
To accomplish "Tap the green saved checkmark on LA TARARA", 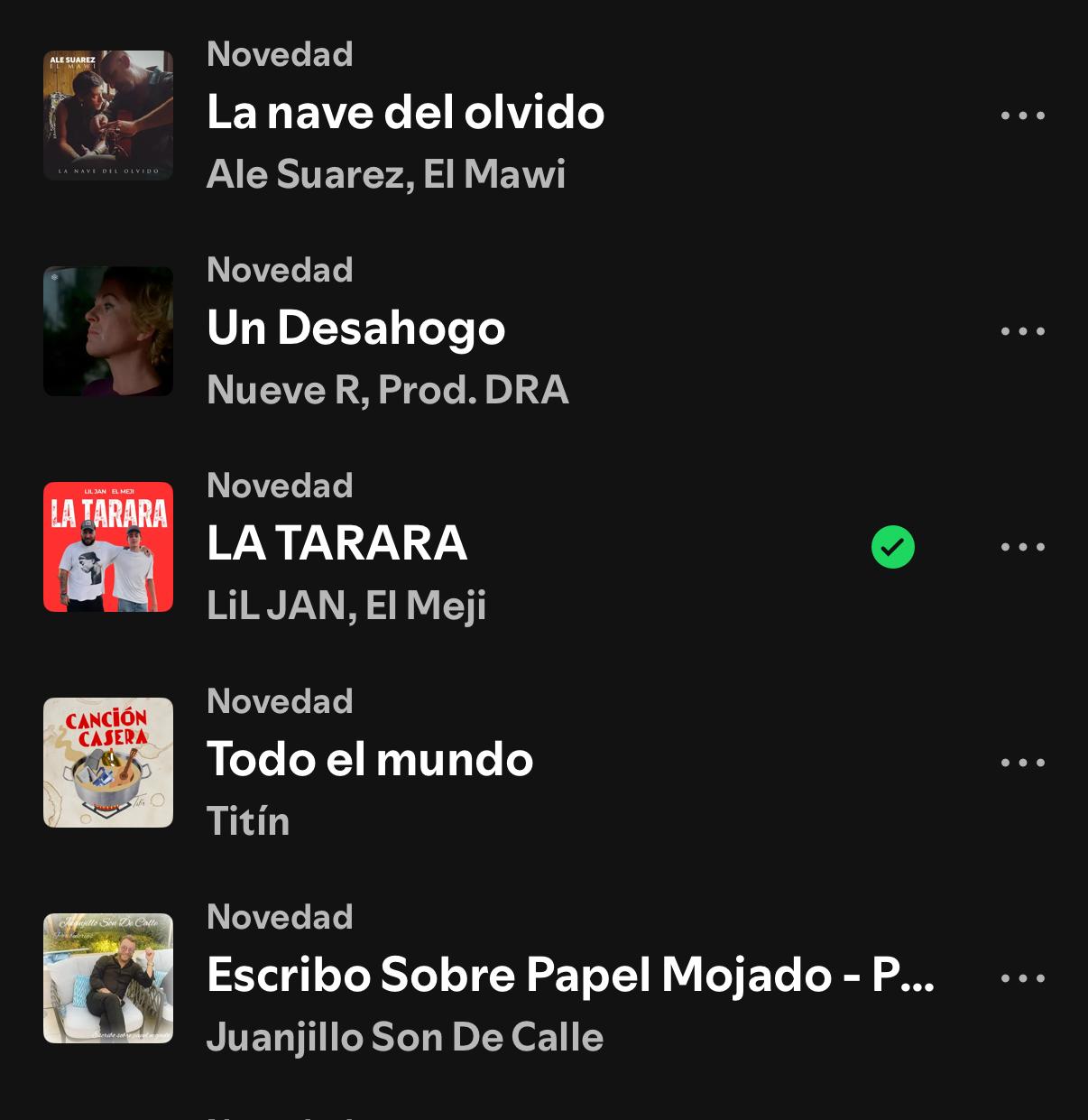I will point(892,547).
